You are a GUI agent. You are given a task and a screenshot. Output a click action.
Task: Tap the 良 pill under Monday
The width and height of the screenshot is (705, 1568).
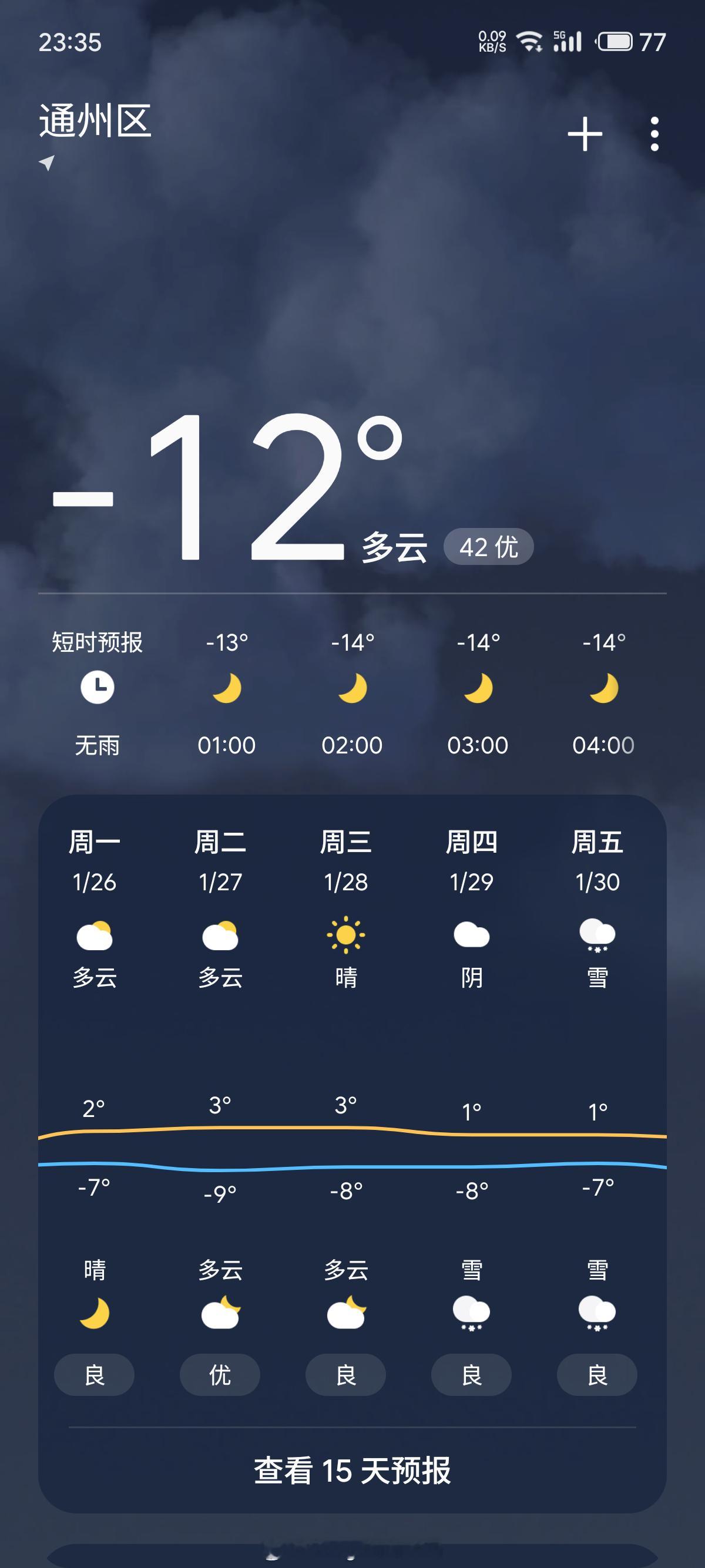click(x=95, y=1374)
